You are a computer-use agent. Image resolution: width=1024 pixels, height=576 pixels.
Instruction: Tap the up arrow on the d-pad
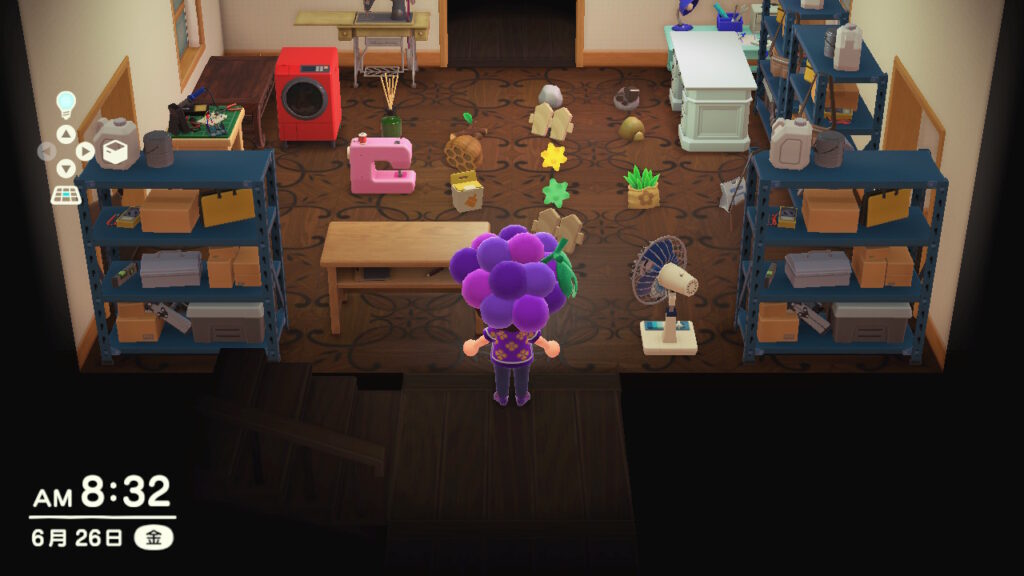pyautogui.click(x=66, y=134)
